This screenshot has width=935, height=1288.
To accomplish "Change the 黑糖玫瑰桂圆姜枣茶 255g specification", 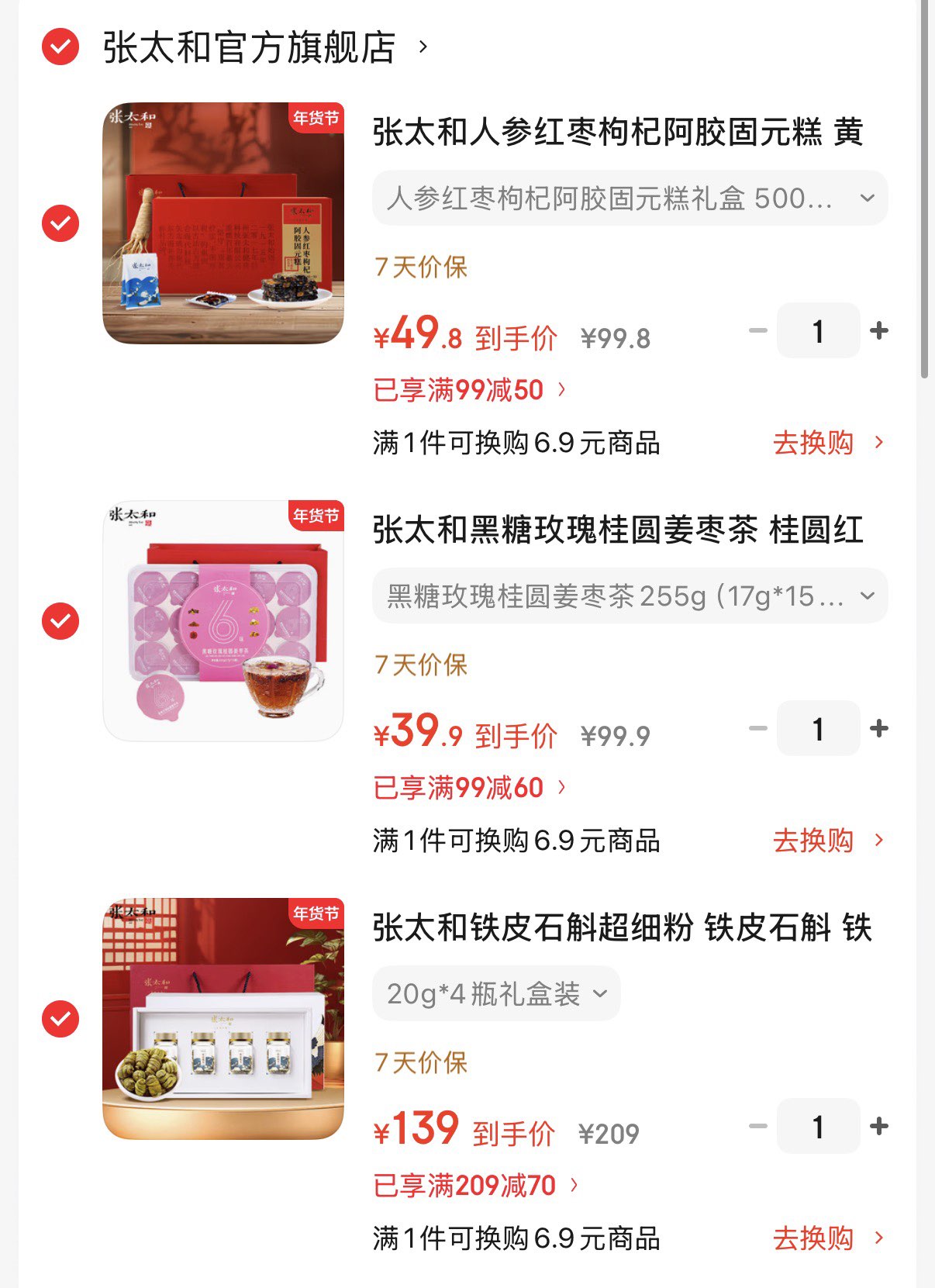I will pyautogui.click(x=630, y=596).
